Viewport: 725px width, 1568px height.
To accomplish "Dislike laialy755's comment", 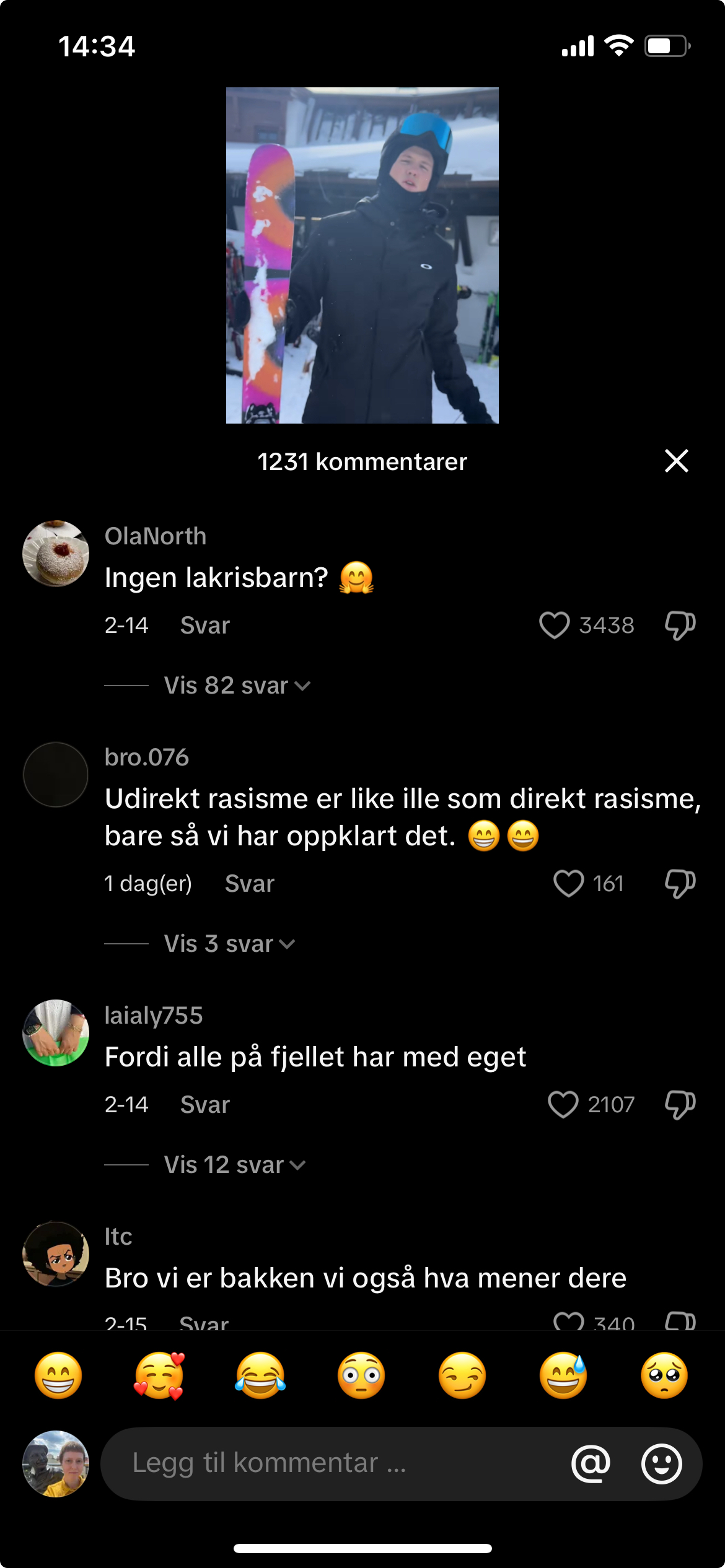I will coord(680,1104).
